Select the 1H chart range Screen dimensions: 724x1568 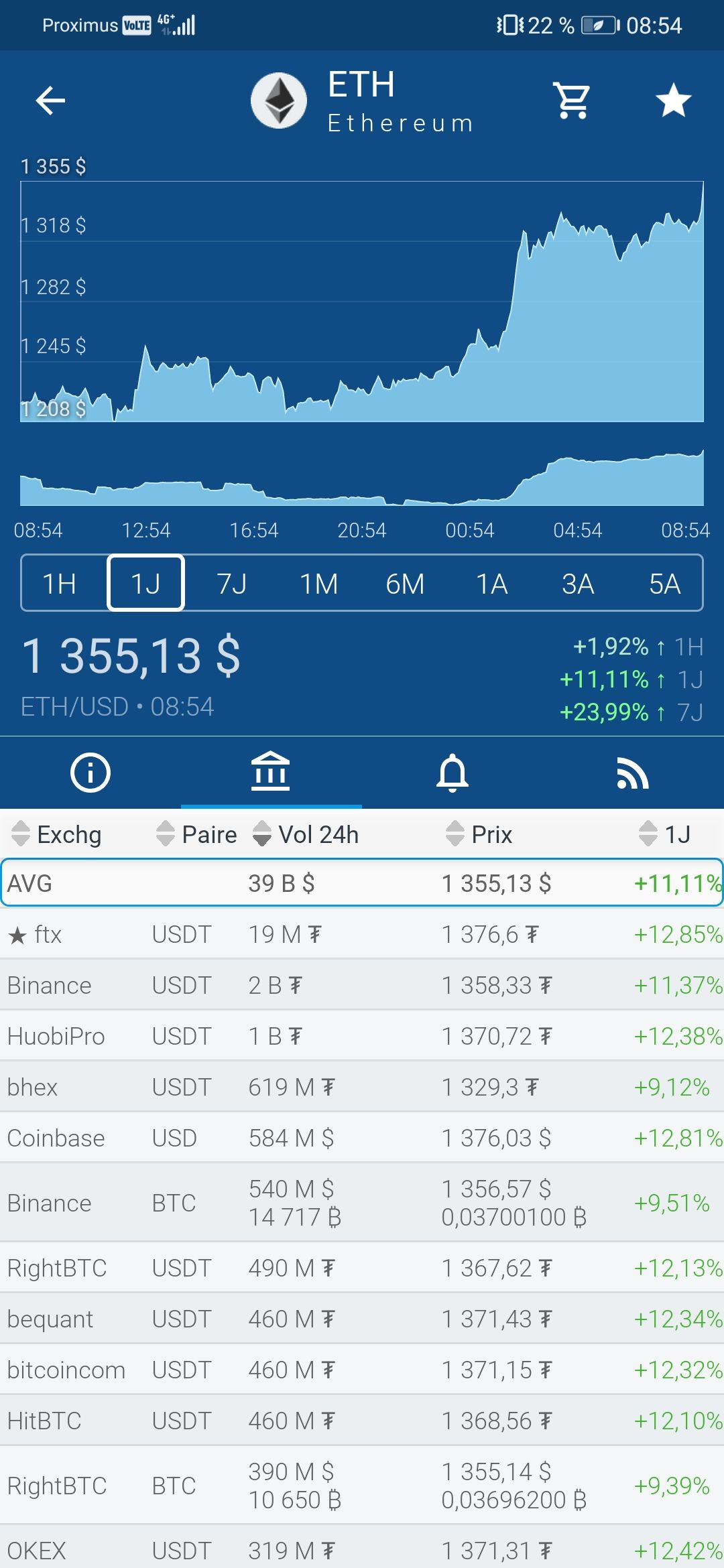click(x=60, y=584)
